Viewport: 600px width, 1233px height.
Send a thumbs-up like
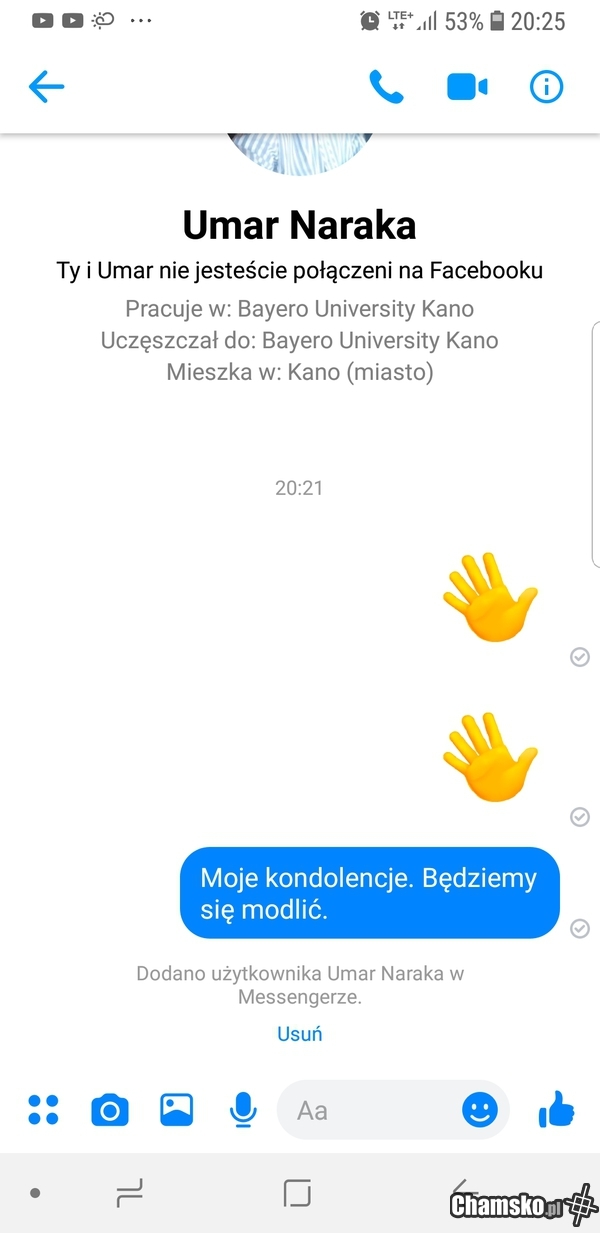pyautogui.click(x=556, y=1110)
